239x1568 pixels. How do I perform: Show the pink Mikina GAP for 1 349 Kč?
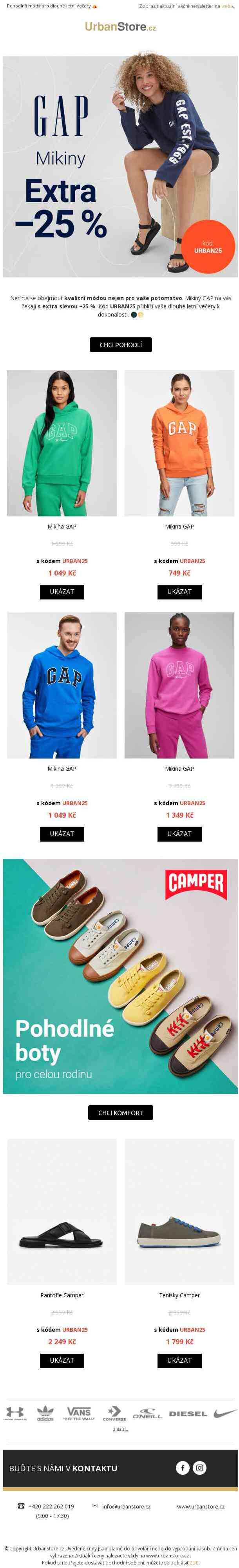(179, 834)
